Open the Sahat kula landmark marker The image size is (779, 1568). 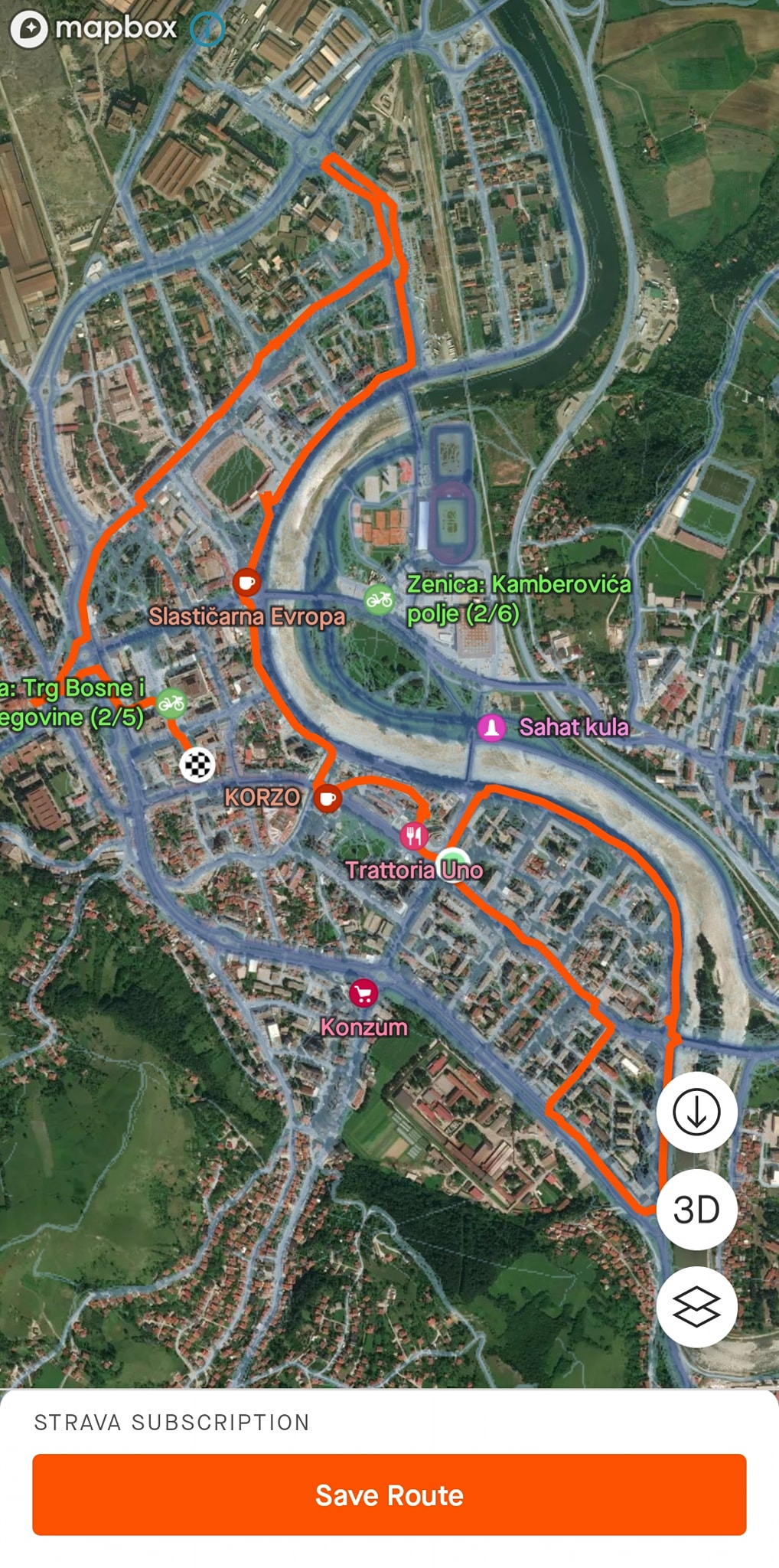491,727
